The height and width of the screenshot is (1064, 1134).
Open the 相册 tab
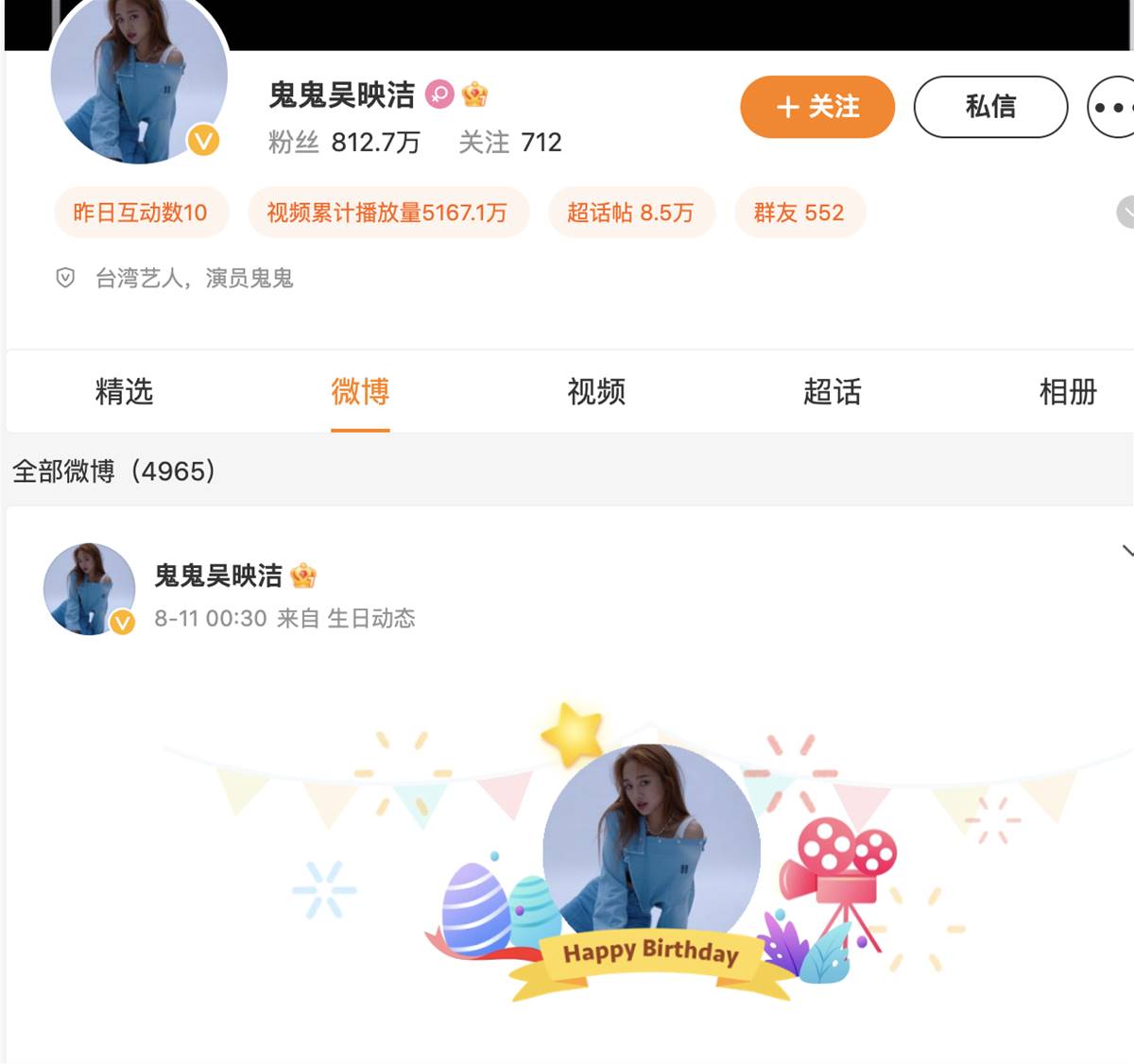pyautogui.click(x=1068, y=391)
